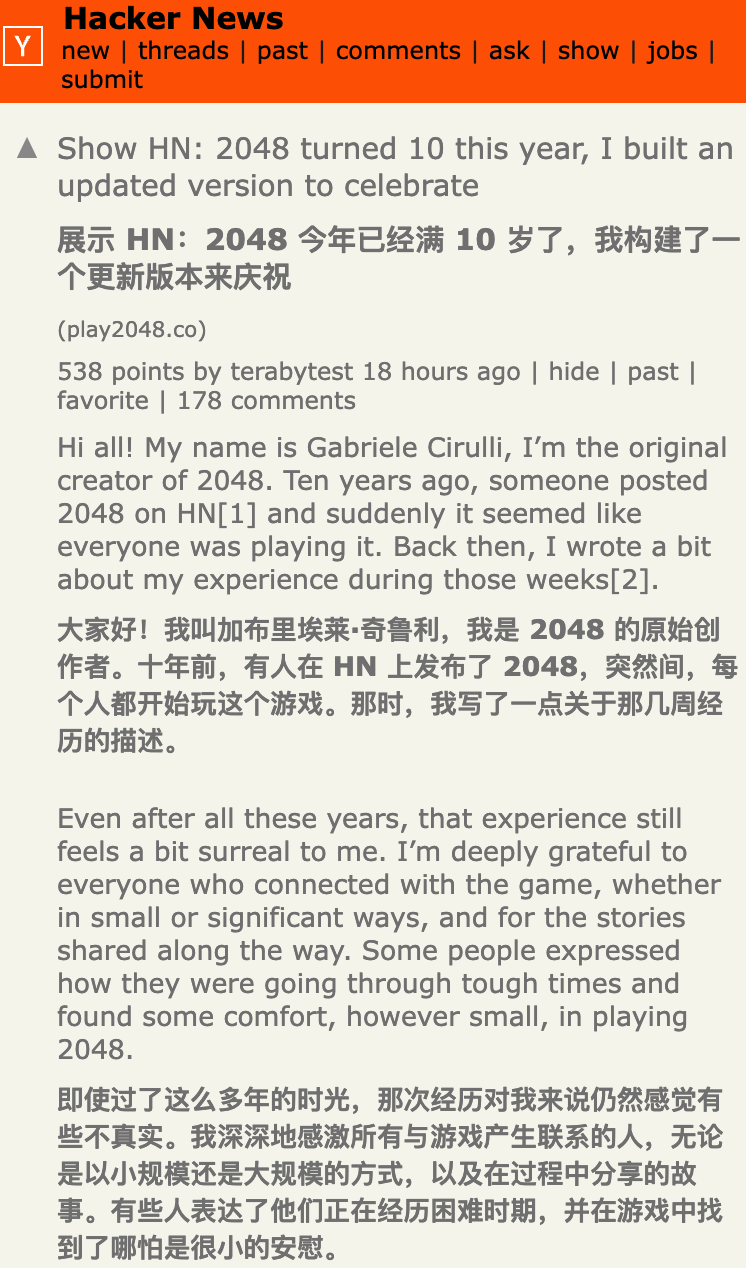
Task: Visit the play2048.co site link
Action: 132,329
